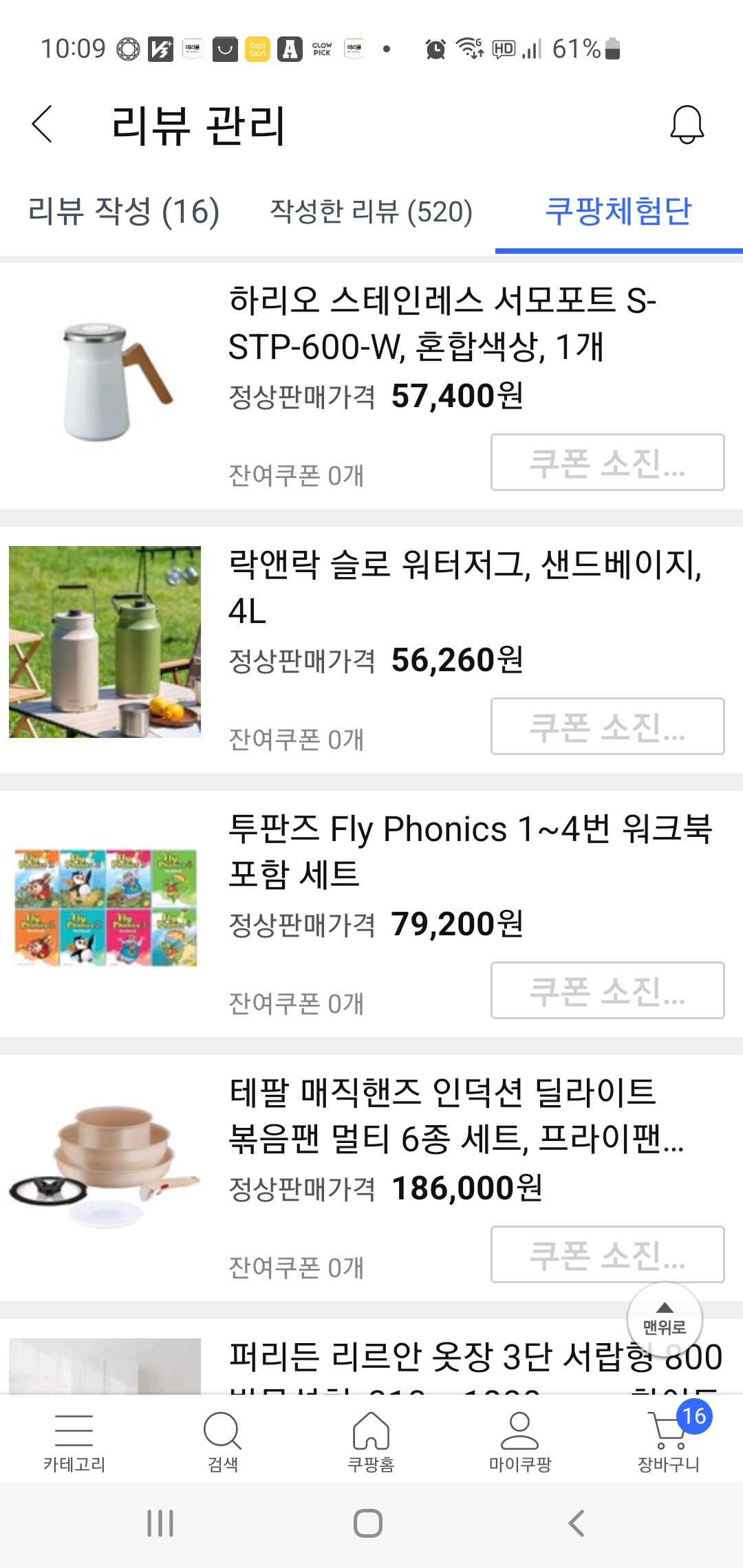Open 테팔 매직핸즈 인덕션 세트 product
743x1568 pixels.
pos(455,1115)
